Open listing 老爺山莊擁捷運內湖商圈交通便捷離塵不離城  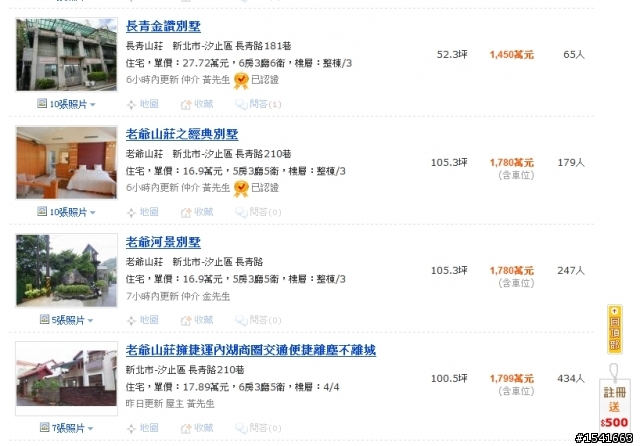[x=251, y=350]
